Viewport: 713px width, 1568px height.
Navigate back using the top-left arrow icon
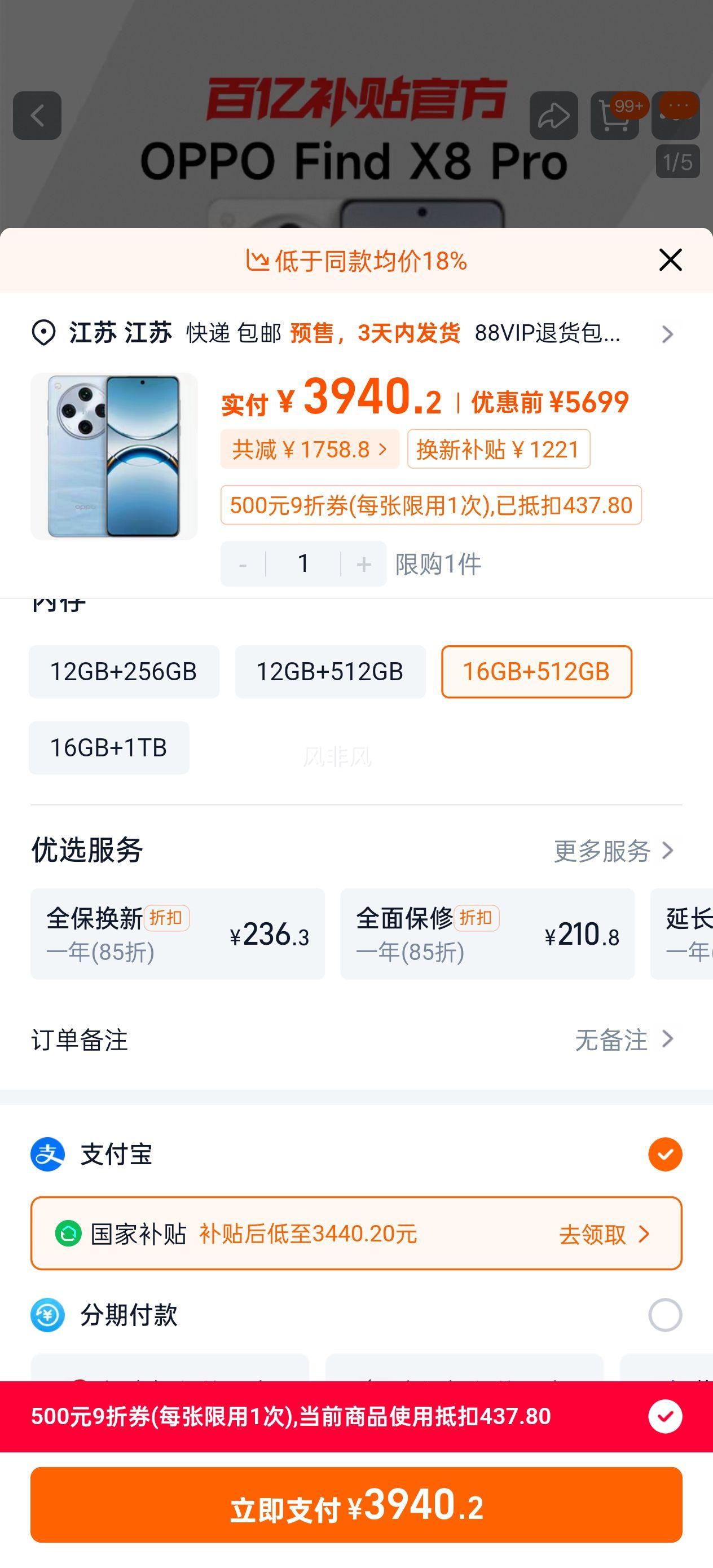click(x=38, y=116)
